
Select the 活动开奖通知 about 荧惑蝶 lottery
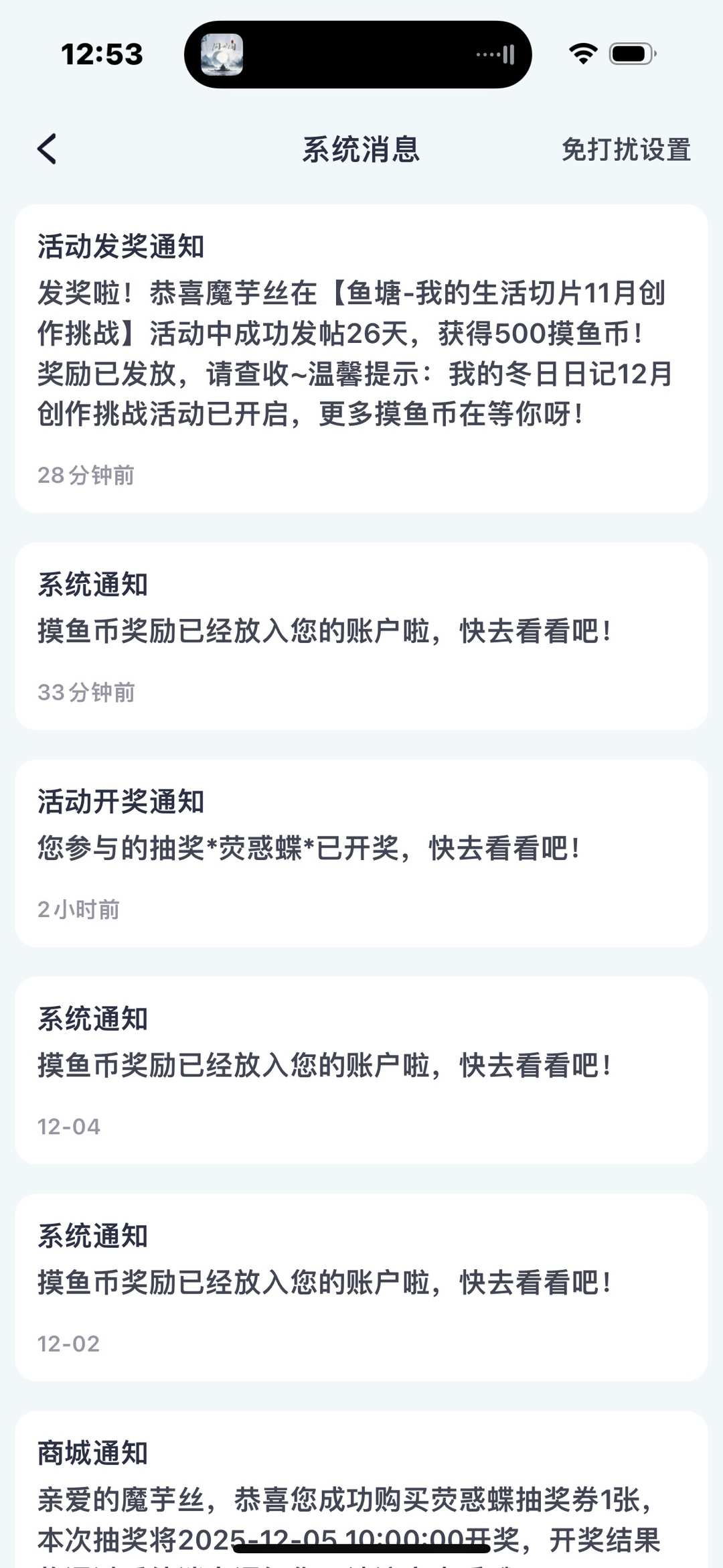pyautogui.click(x=361, y=854)
